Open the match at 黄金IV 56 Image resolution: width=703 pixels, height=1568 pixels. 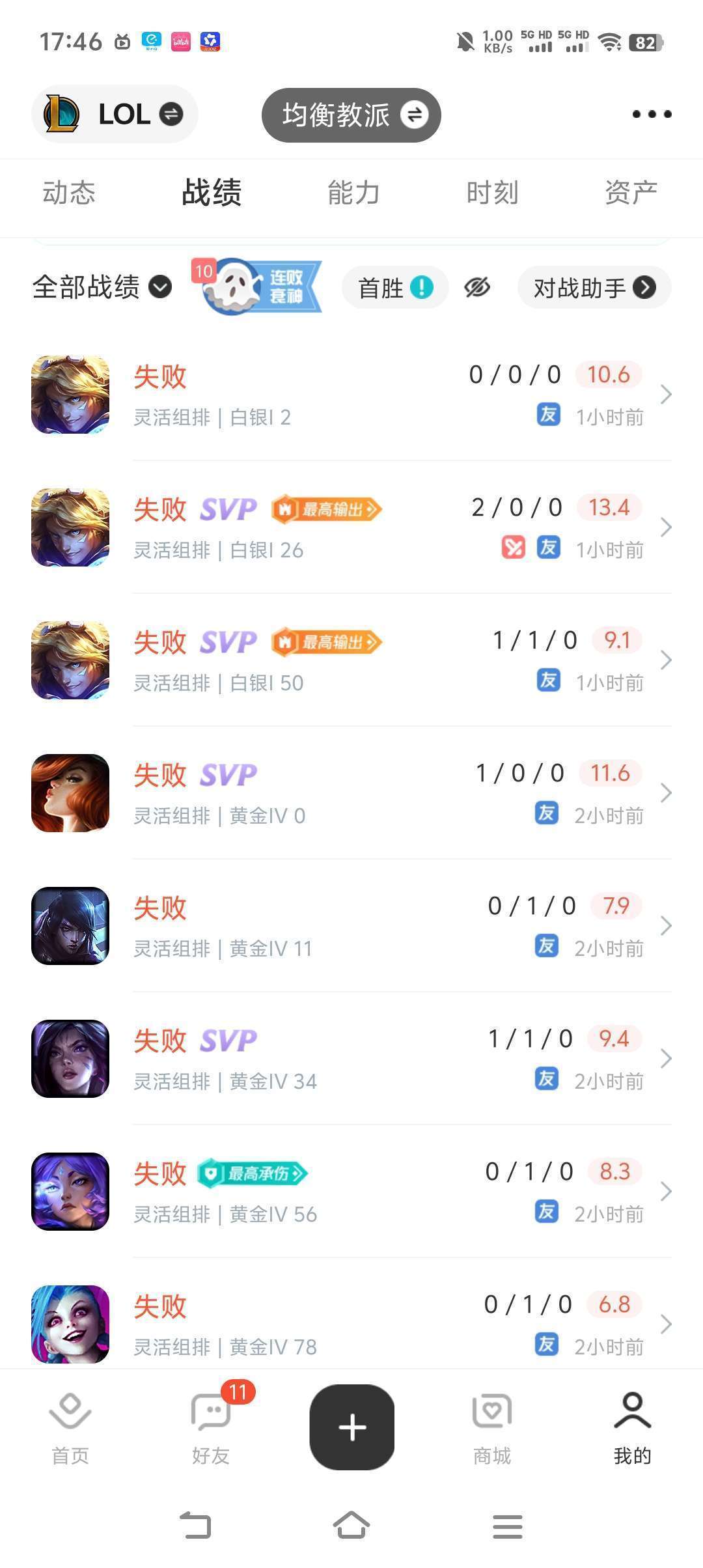[351, 1192]
